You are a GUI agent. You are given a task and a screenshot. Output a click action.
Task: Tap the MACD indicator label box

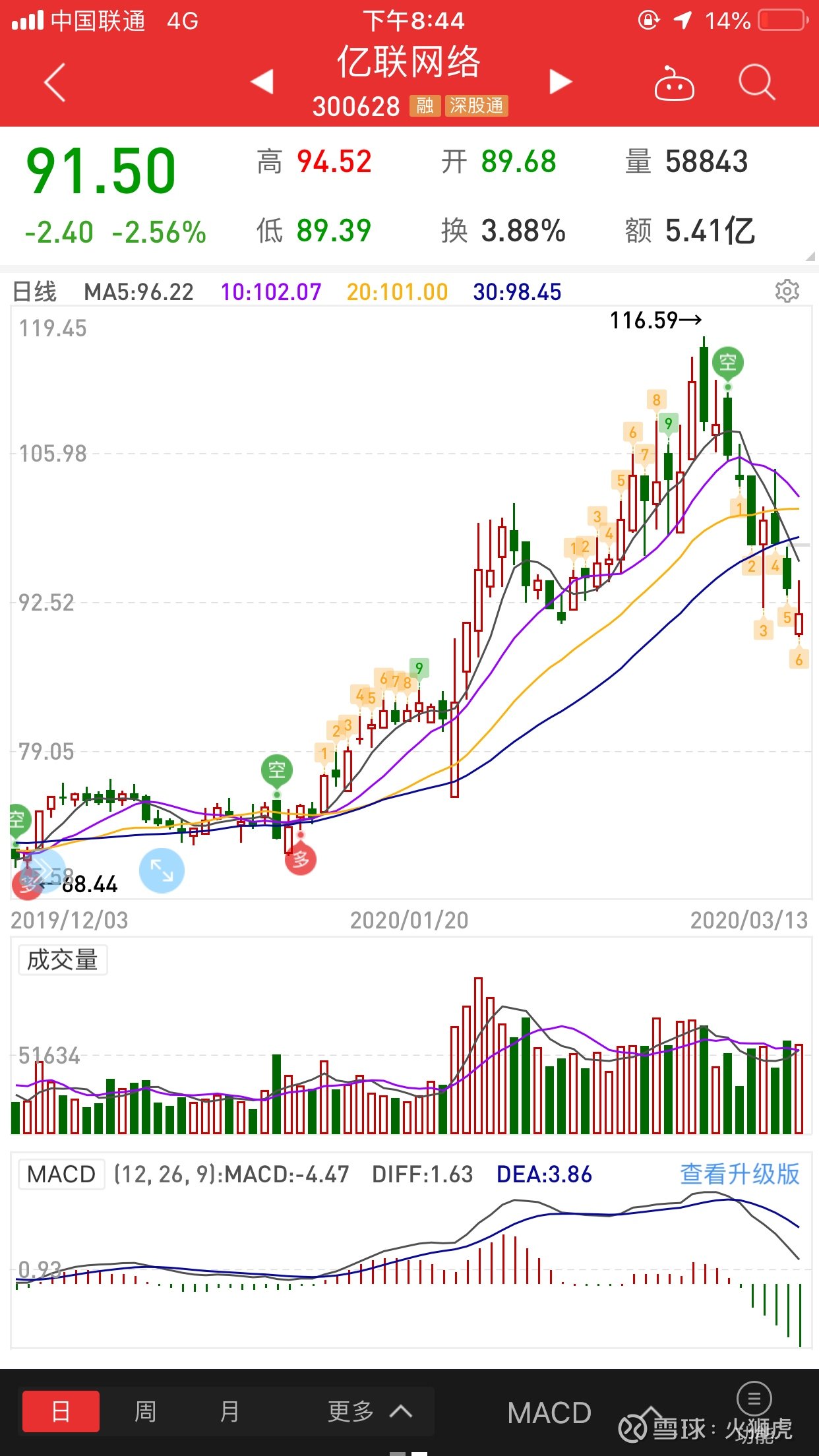(61, 1174)
